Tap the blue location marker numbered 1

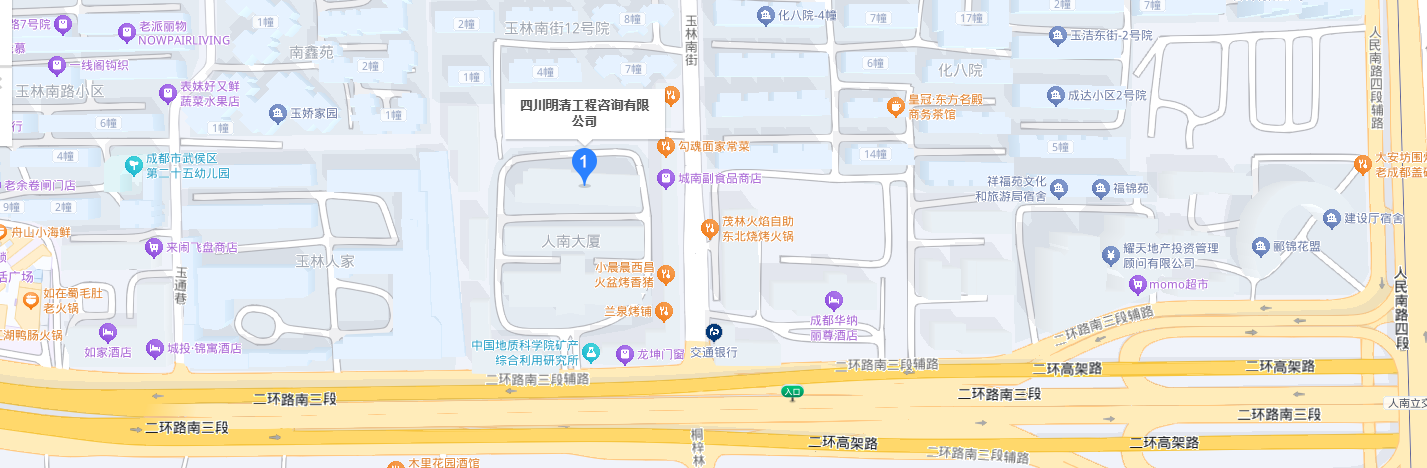(584, 164)
